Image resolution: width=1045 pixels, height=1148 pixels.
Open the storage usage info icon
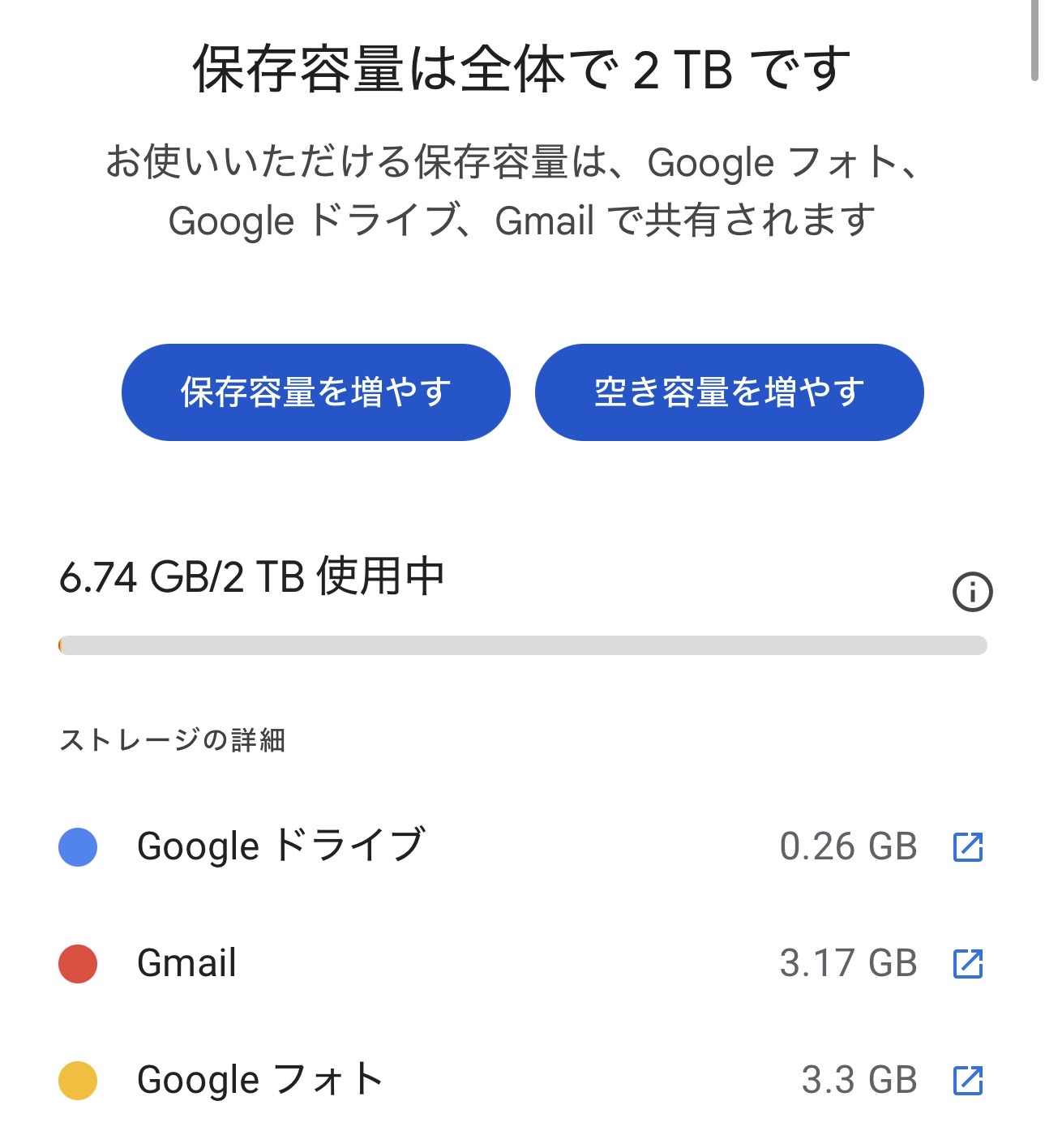(x=971, y=592)
